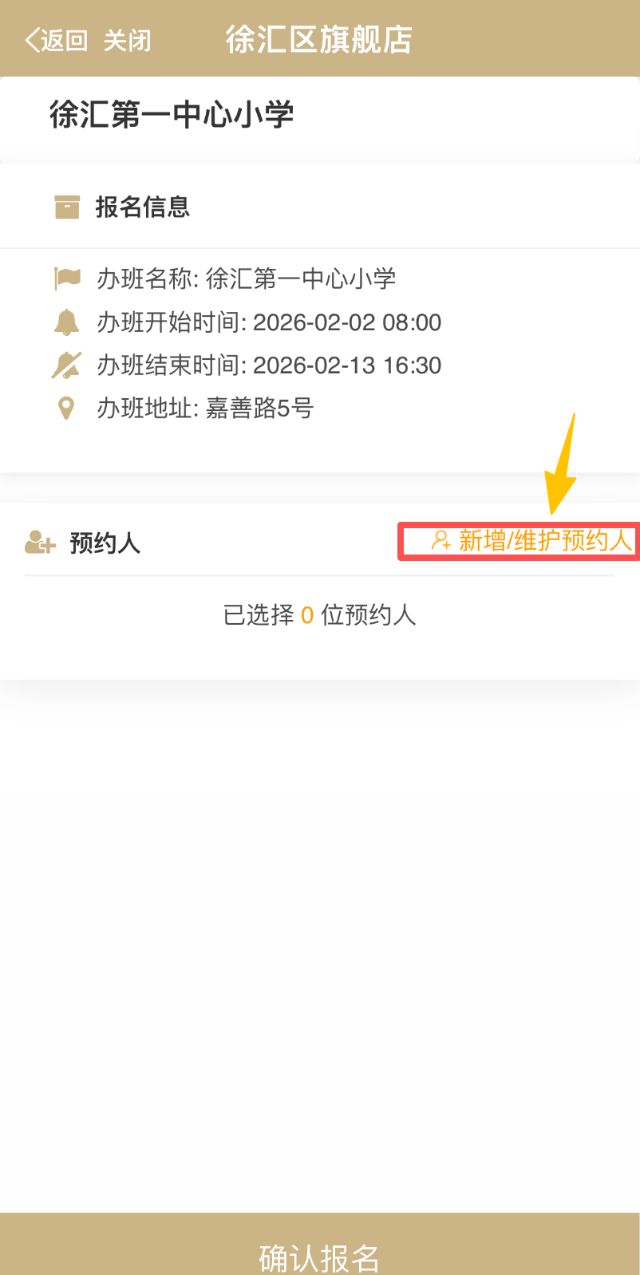Open 新增/维护预约人 link

533,541
